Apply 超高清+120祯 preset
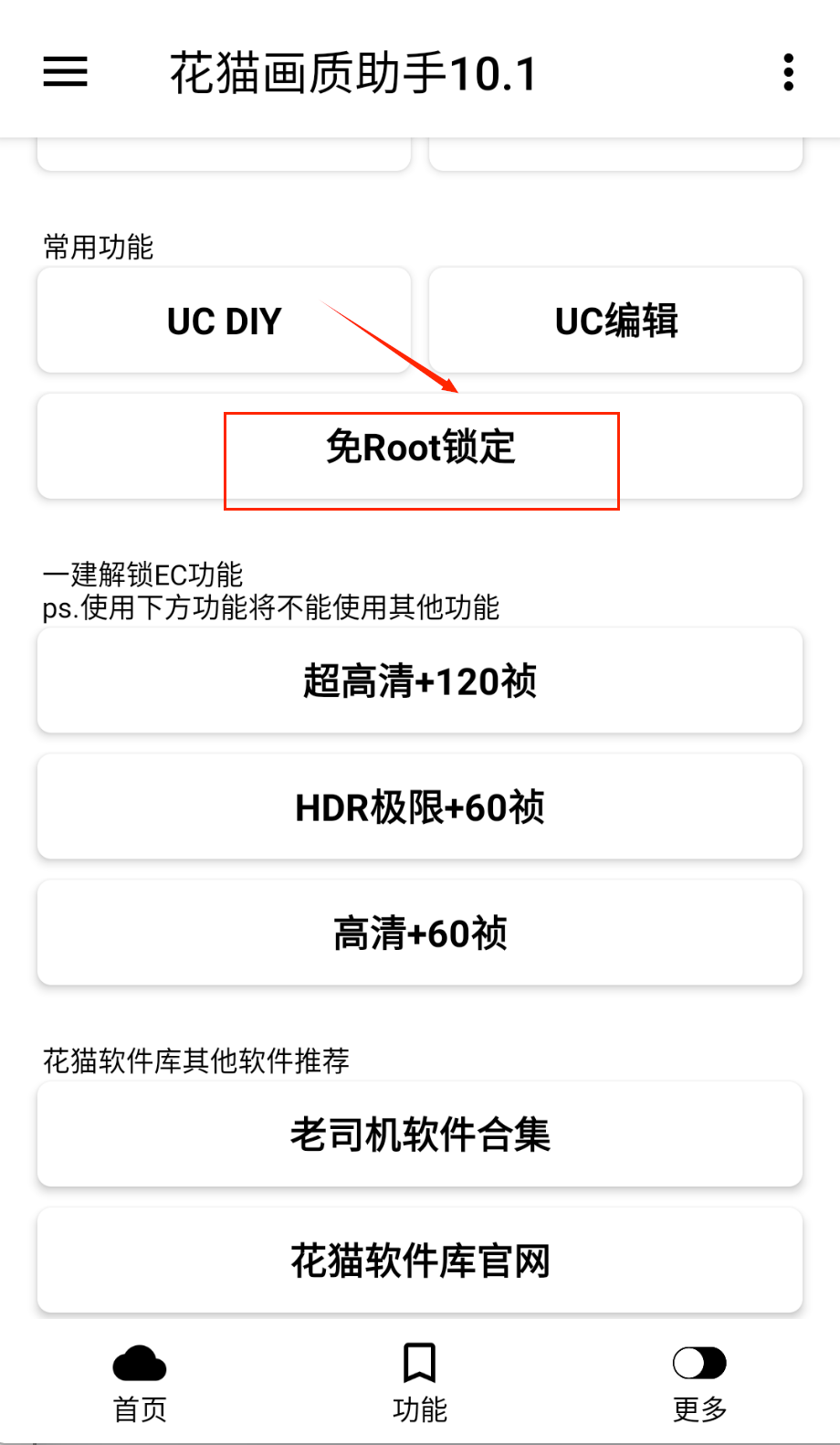 420,681
